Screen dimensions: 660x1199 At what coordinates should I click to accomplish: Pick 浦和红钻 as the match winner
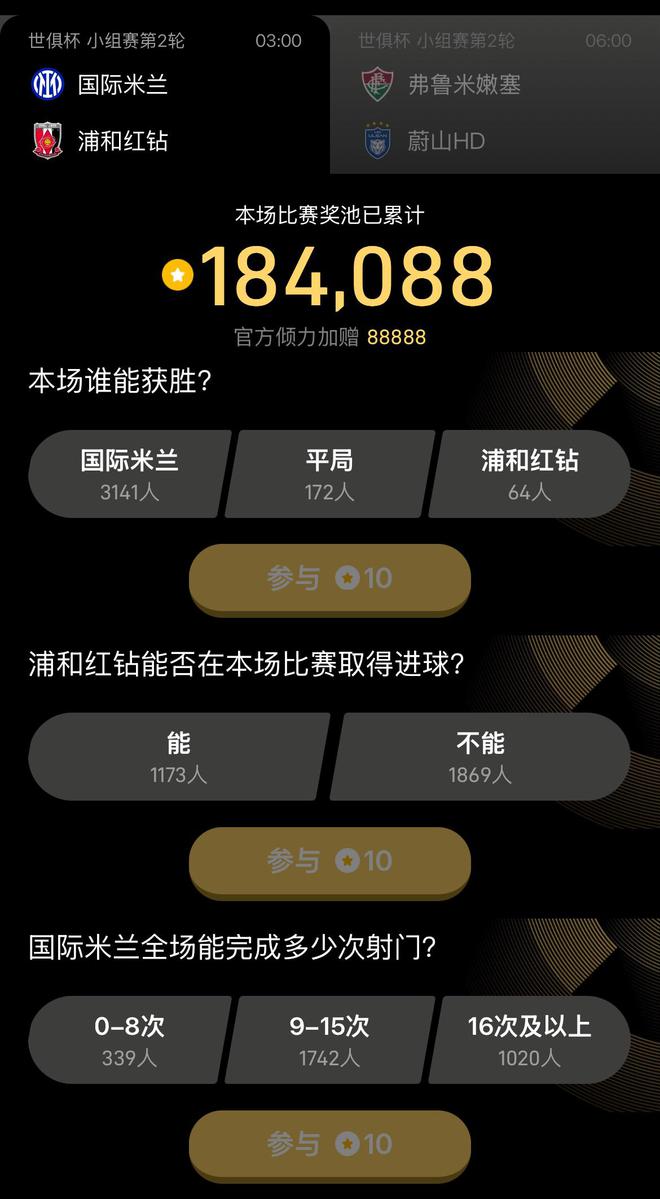(x=530, y=474)
